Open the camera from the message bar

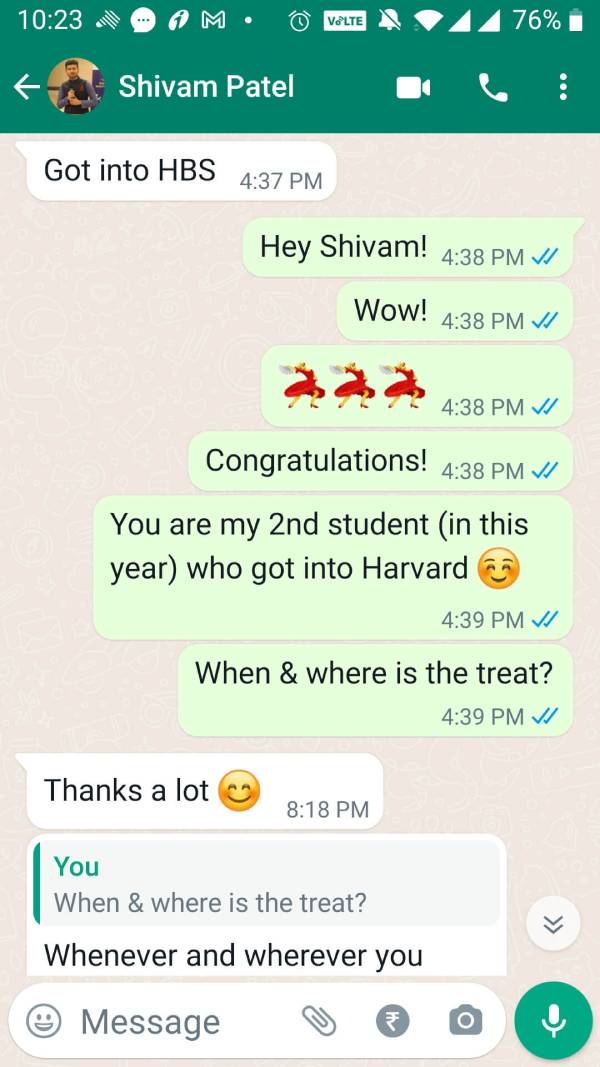pyautogui.click(x=465, y=1021)
